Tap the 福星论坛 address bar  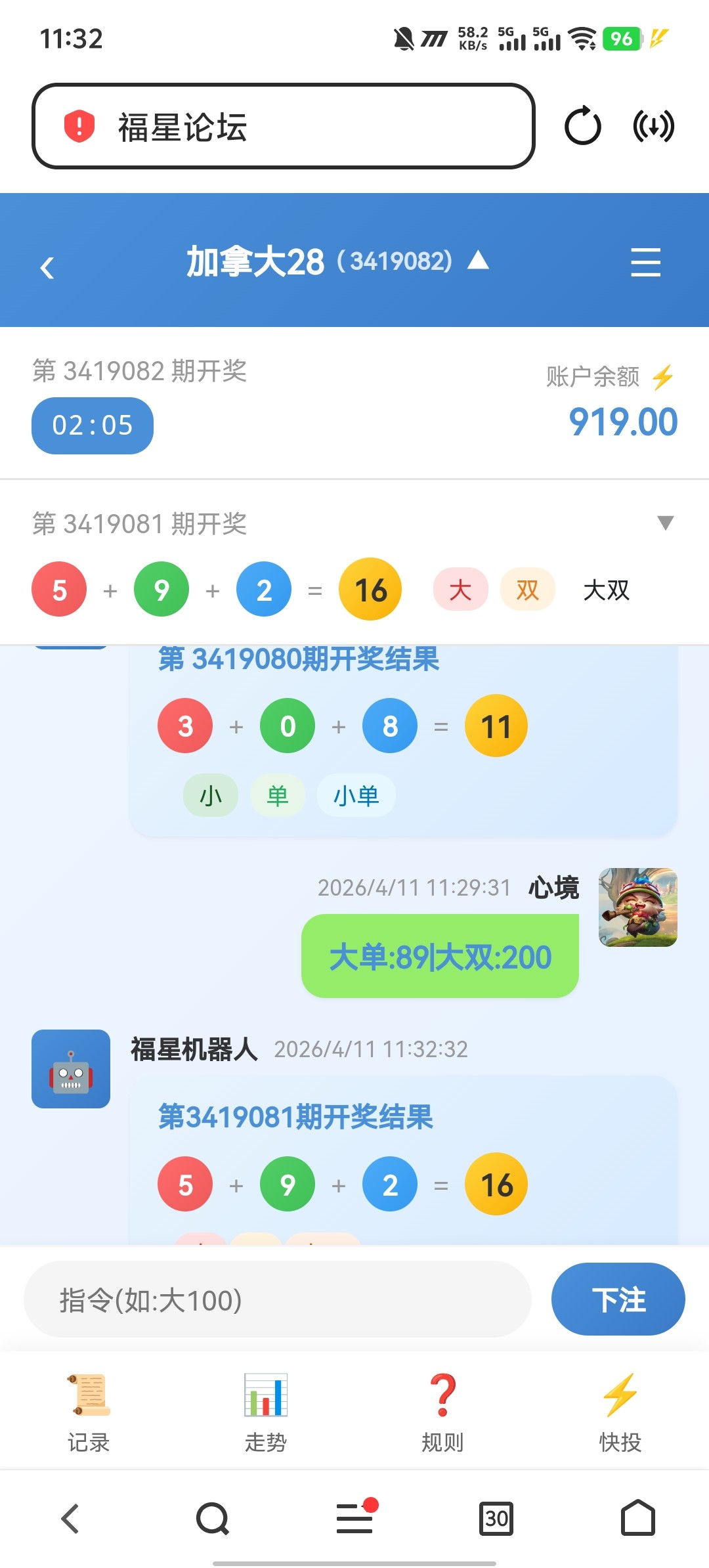click(x=282, y=126)
